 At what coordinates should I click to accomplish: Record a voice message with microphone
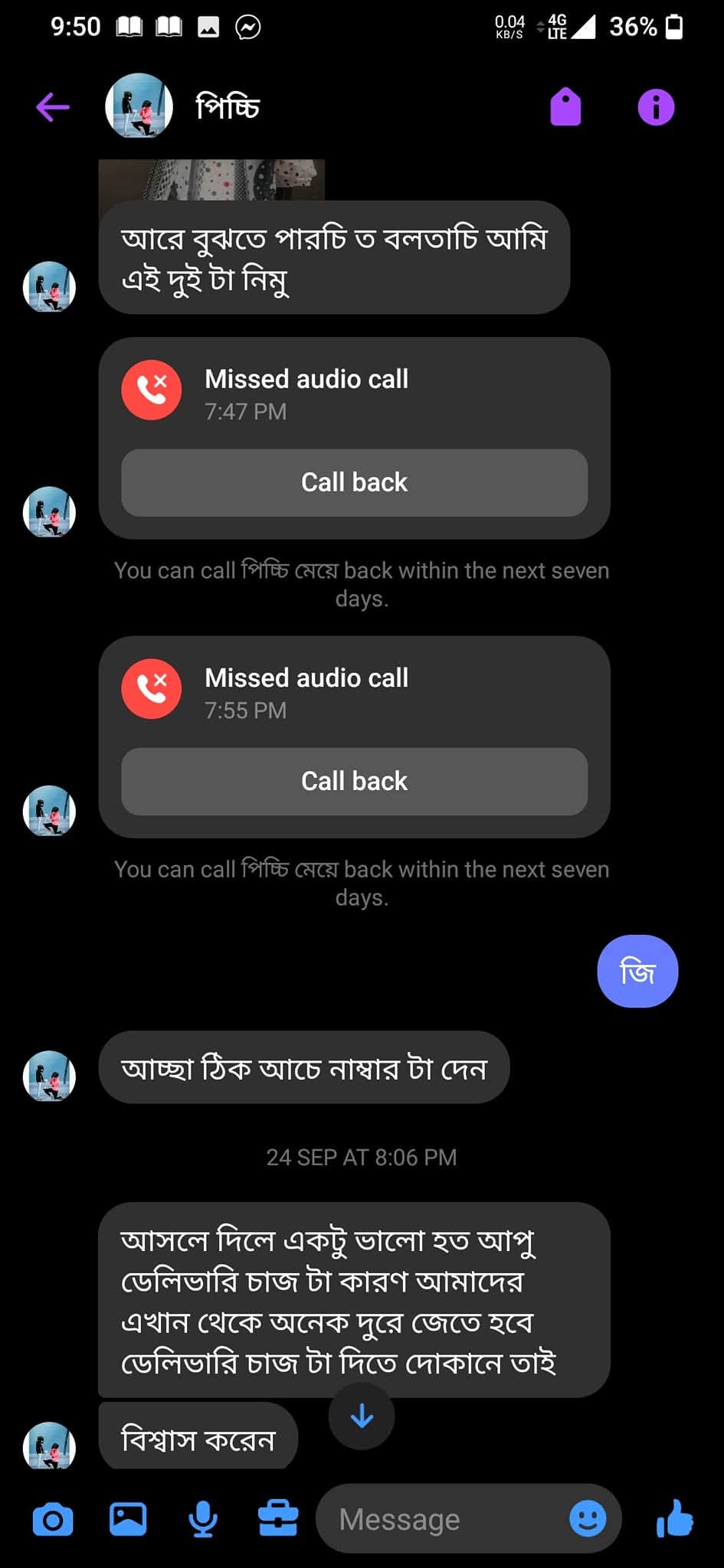(203, 1519)
